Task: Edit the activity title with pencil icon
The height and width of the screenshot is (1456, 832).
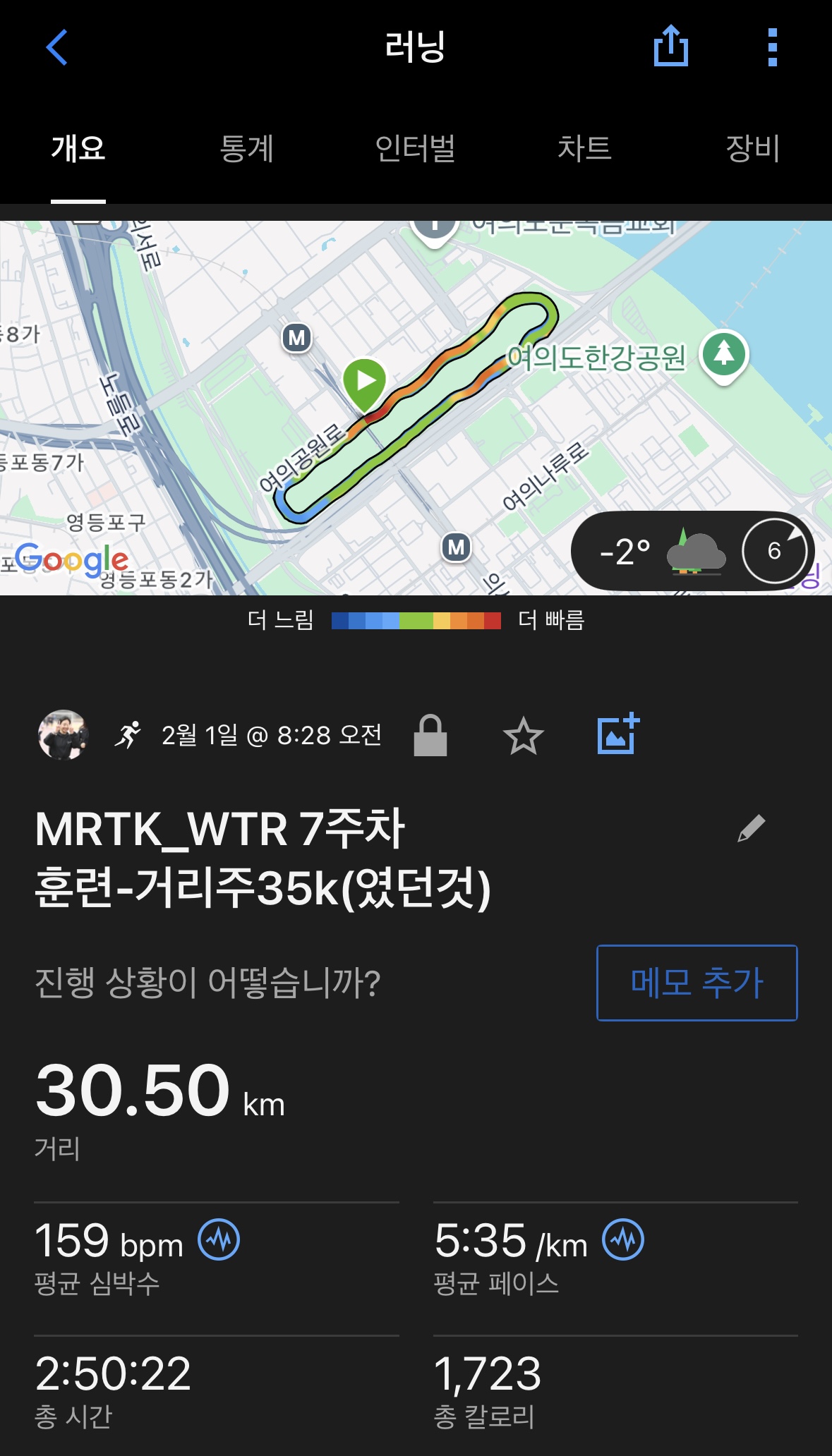Action: click(751, 828)
